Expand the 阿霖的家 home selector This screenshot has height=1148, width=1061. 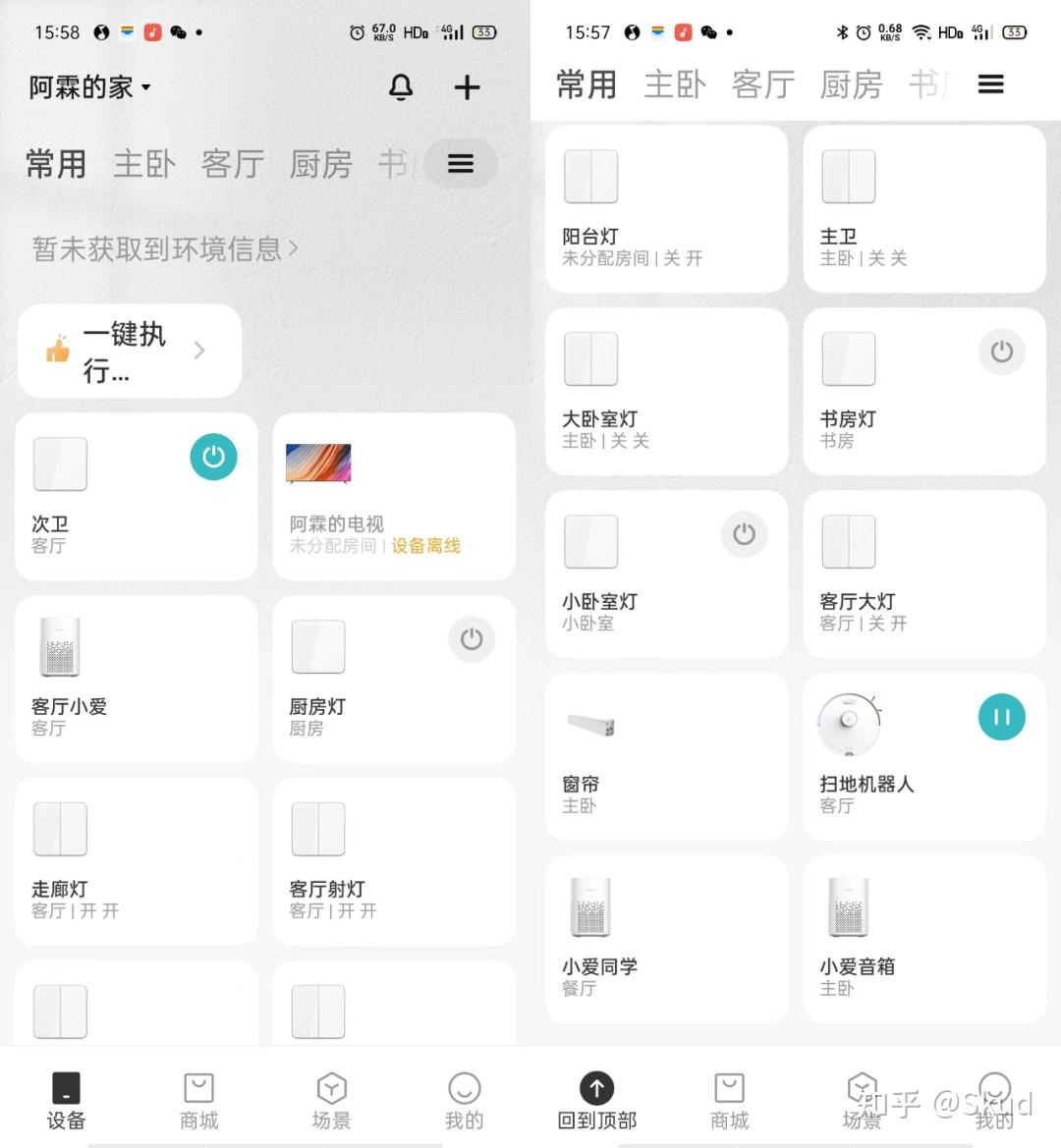pyautogui.click(x=90, y=87)
